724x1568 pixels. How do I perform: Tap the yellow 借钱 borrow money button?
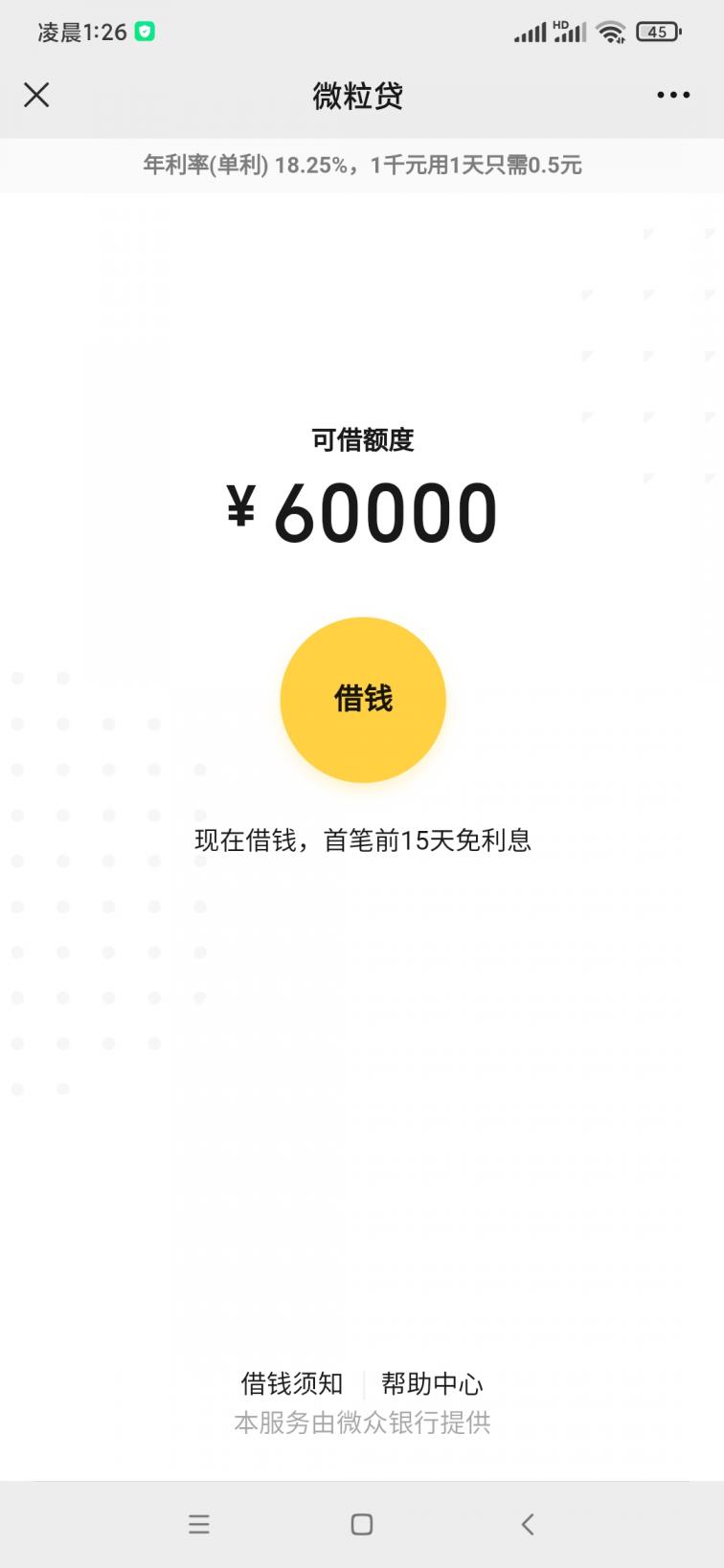pos(362,699)
